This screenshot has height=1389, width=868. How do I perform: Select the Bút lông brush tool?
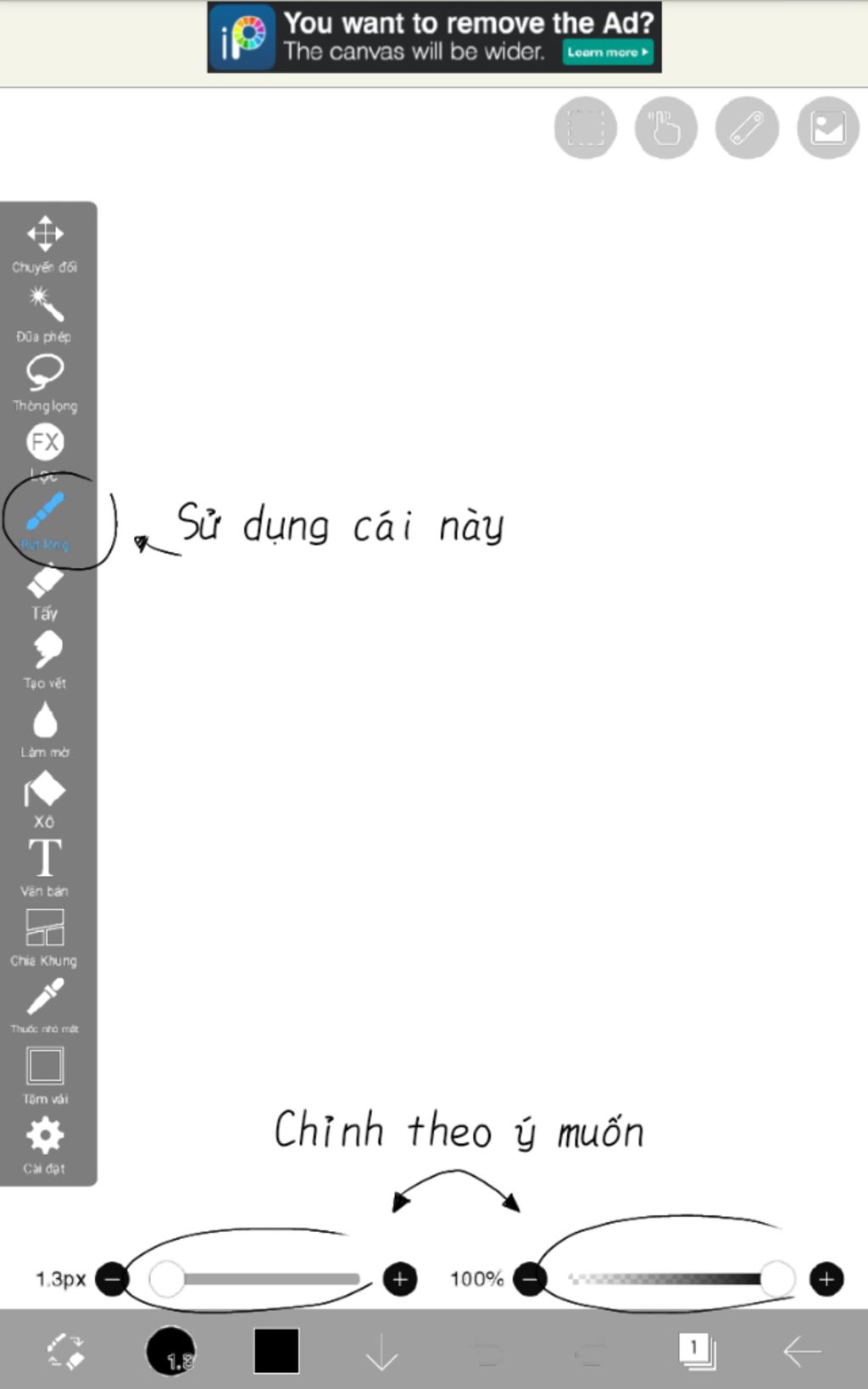tap(45, 519)
